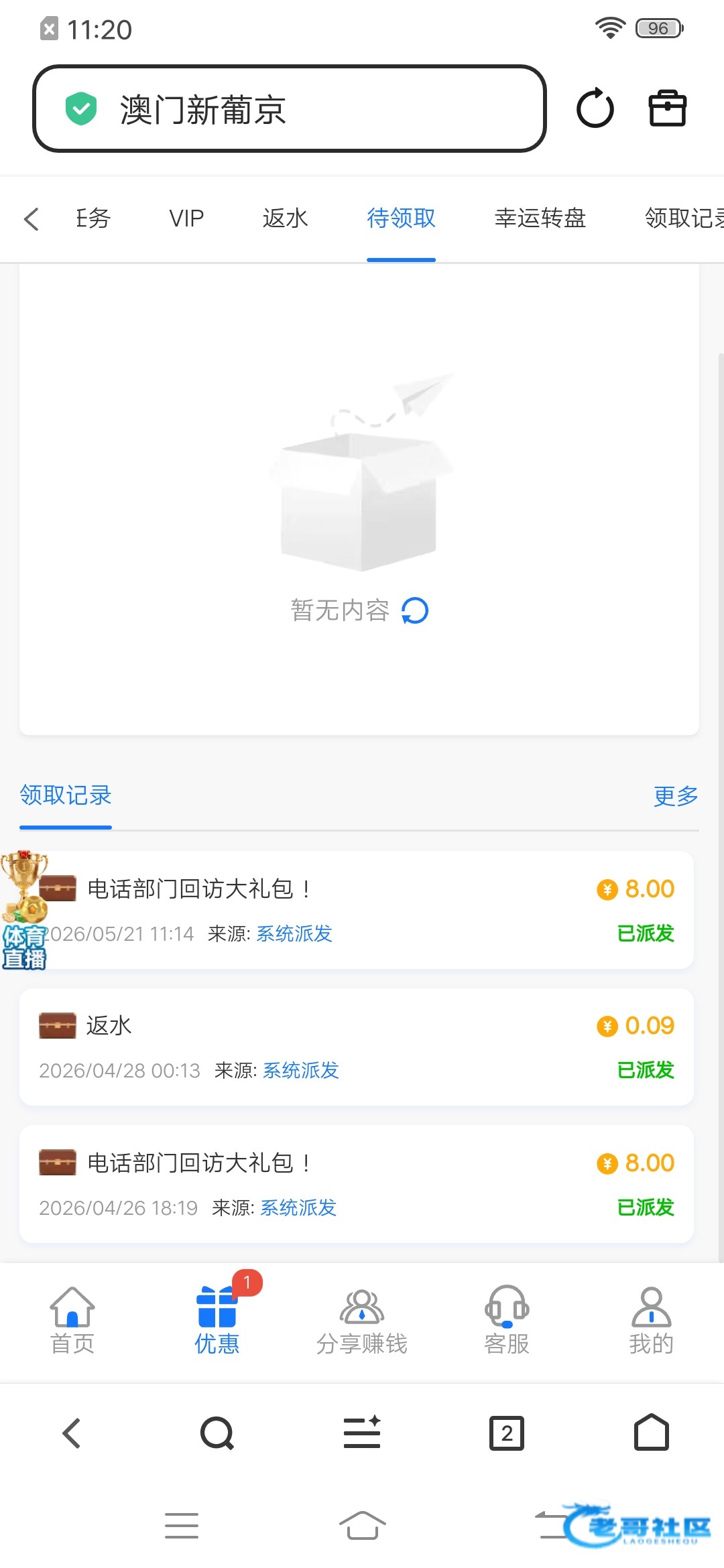Viewport: 724px width, 1568px height.
Task: Open the browser toolbox briefcase icon
Action: pyautogui.click(x=668, y=109)
